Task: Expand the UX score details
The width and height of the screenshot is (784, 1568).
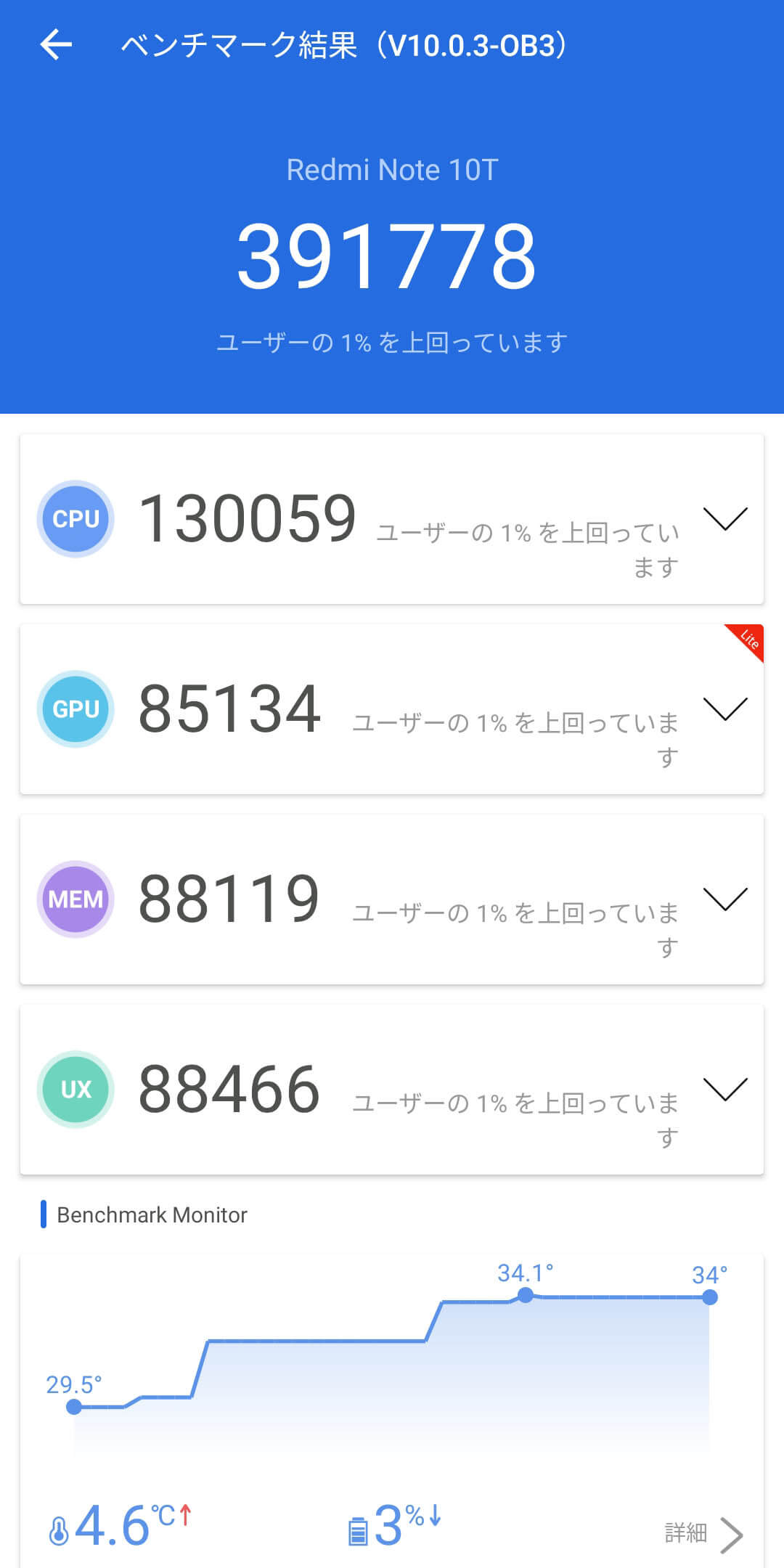Action: (x=725, y=1089)
